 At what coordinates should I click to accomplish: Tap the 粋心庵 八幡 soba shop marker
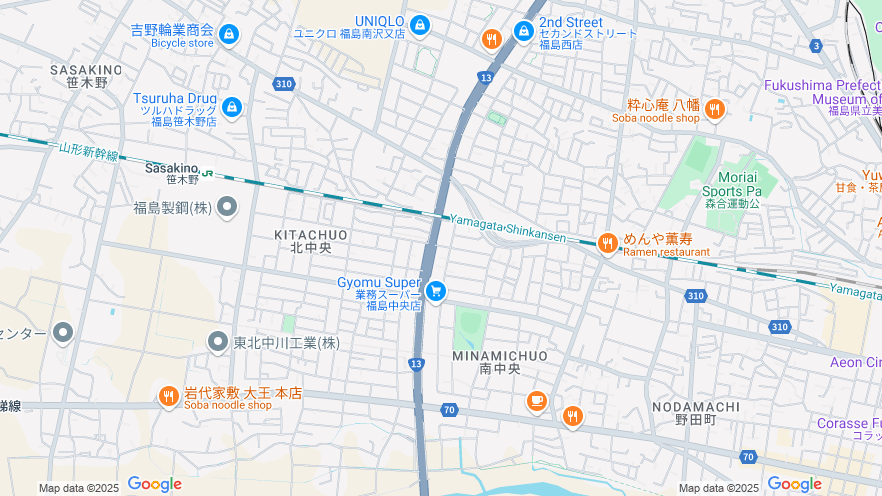(x=714, y=109)
